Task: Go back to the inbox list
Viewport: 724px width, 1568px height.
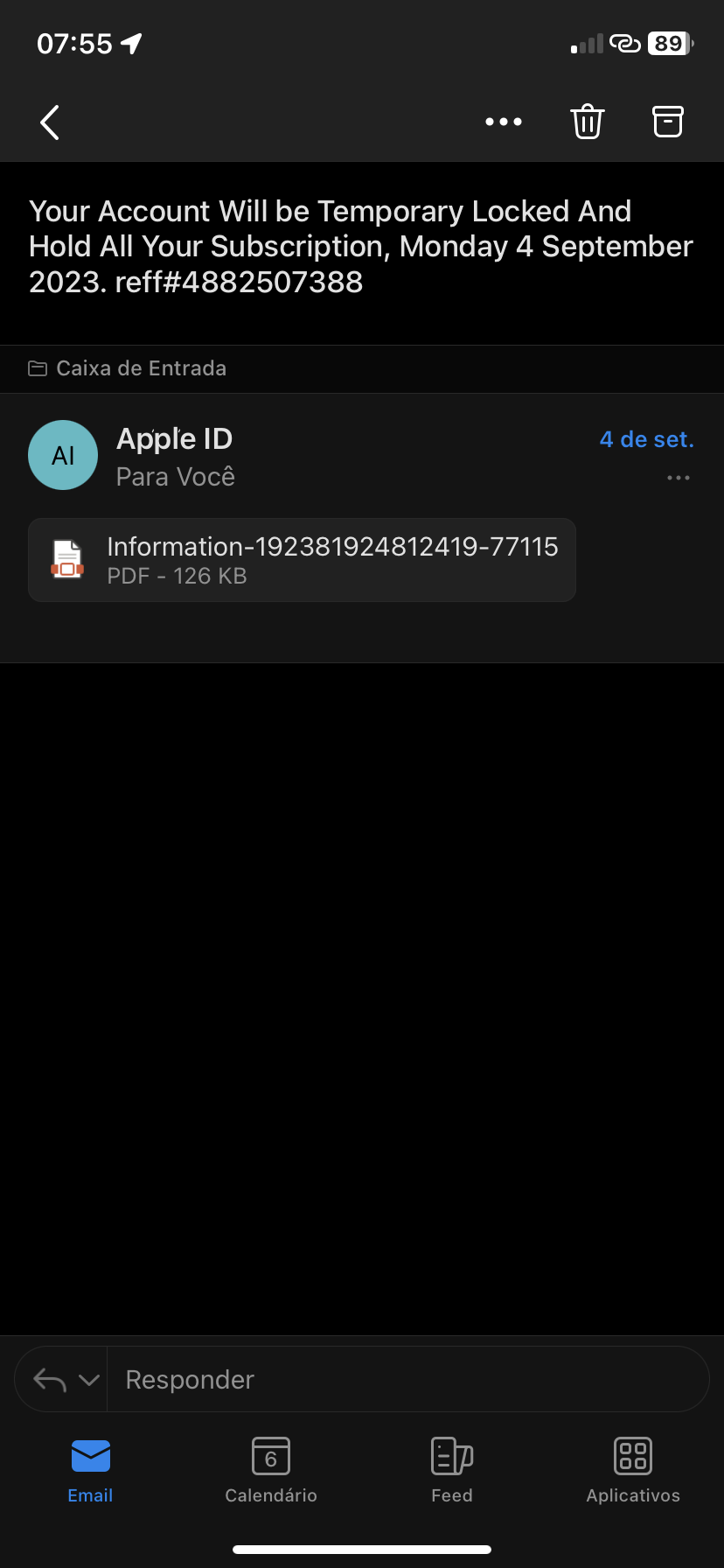Action: tap(50, 122)
